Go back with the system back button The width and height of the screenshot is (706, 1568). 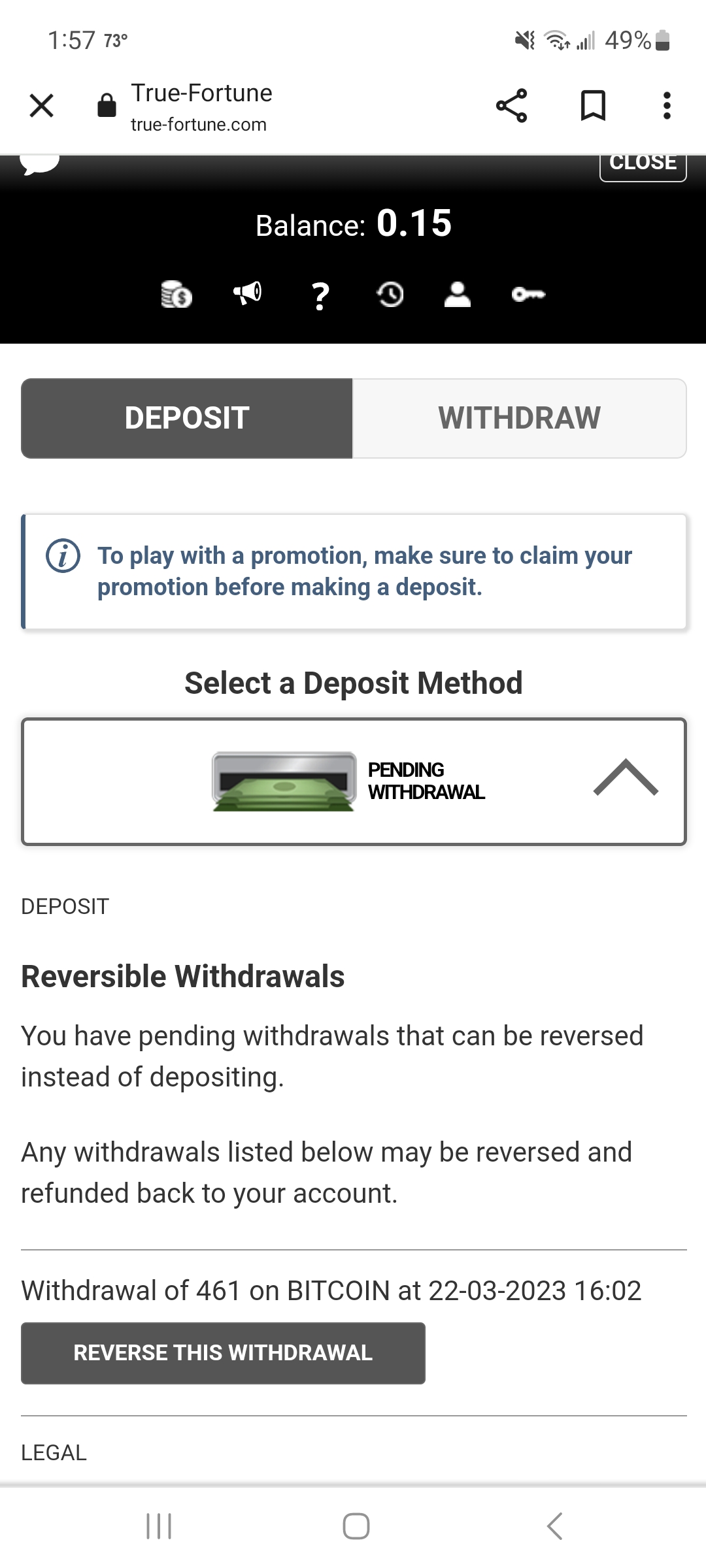(x=554, y=1526)
